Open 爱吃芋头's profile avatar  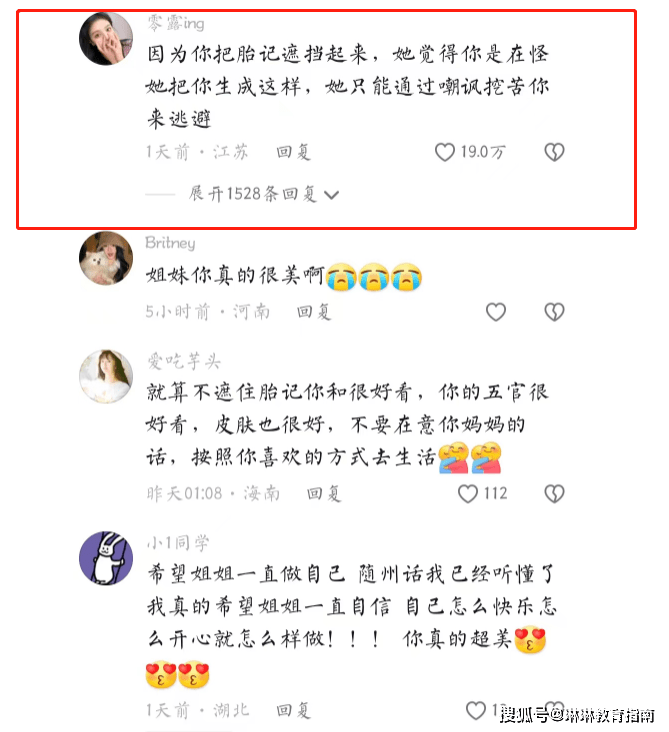click(105, 377)
